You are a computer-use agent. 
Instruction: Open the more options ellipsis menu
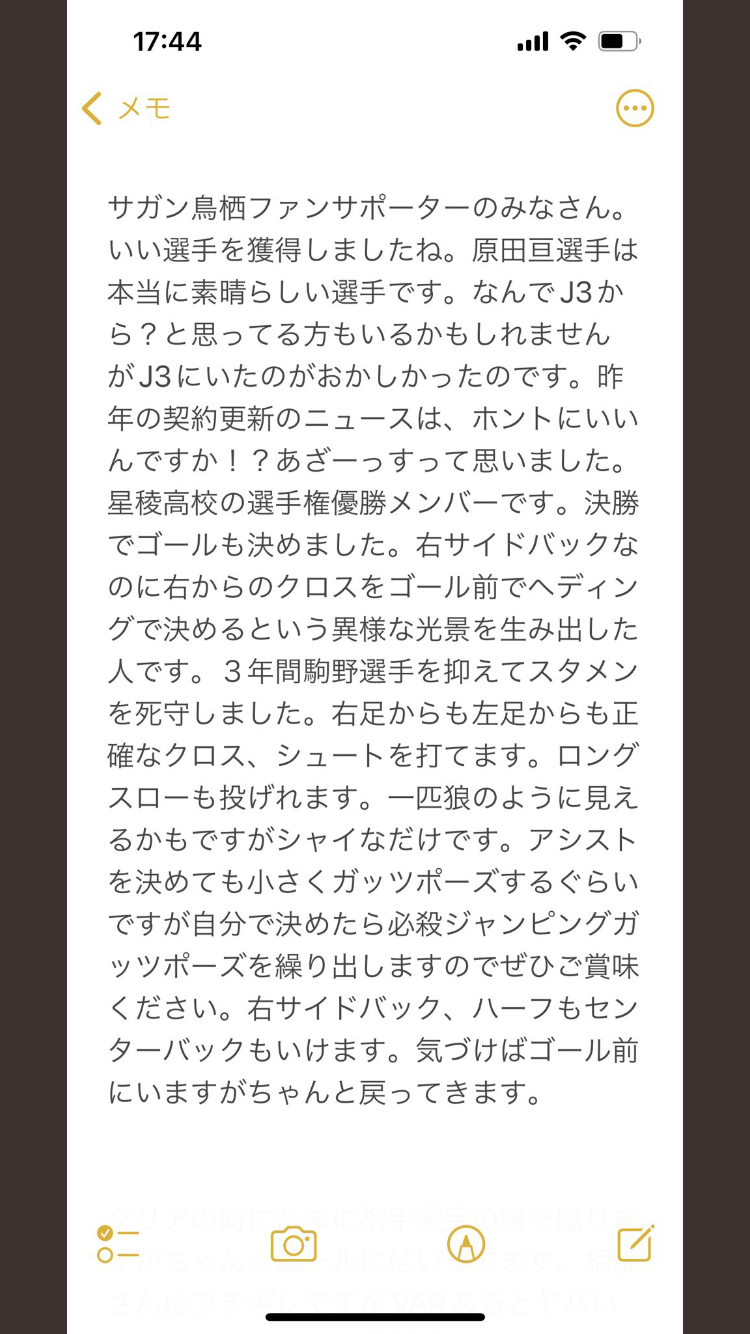635,108
